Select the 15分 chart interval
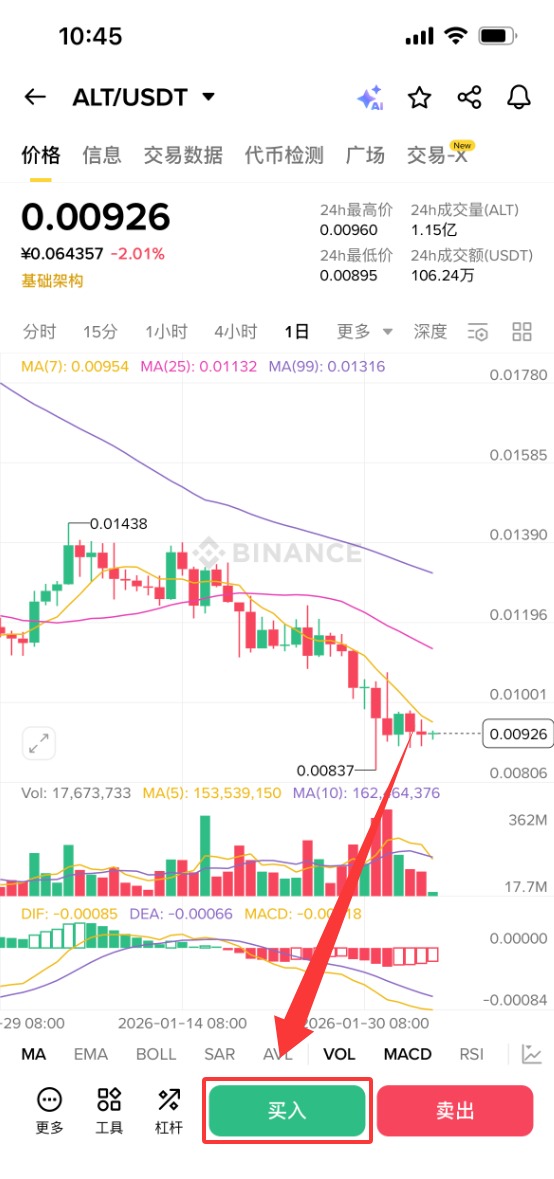 click(101, 332)
